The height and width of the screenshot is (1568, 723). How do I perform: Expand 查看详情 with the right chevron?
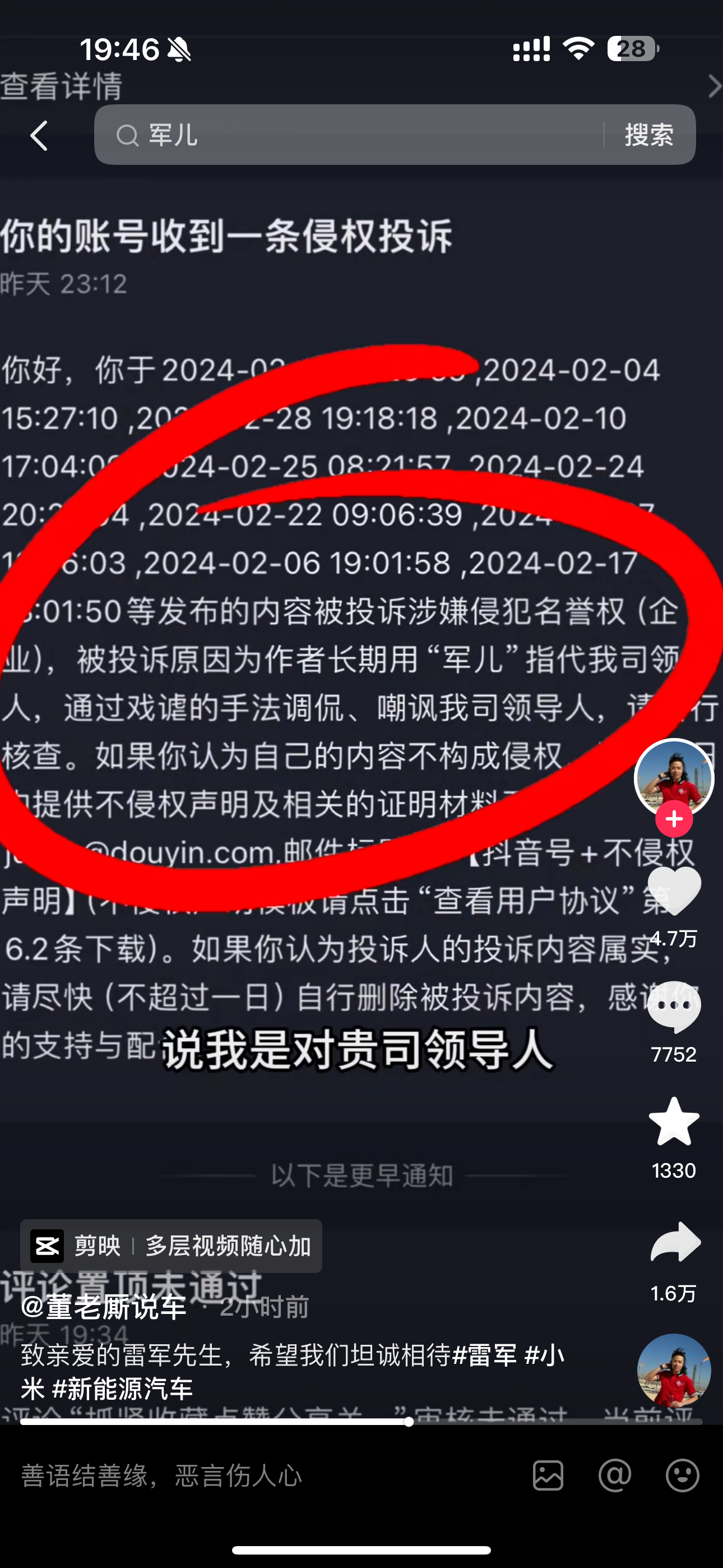(x=714, y=87)
